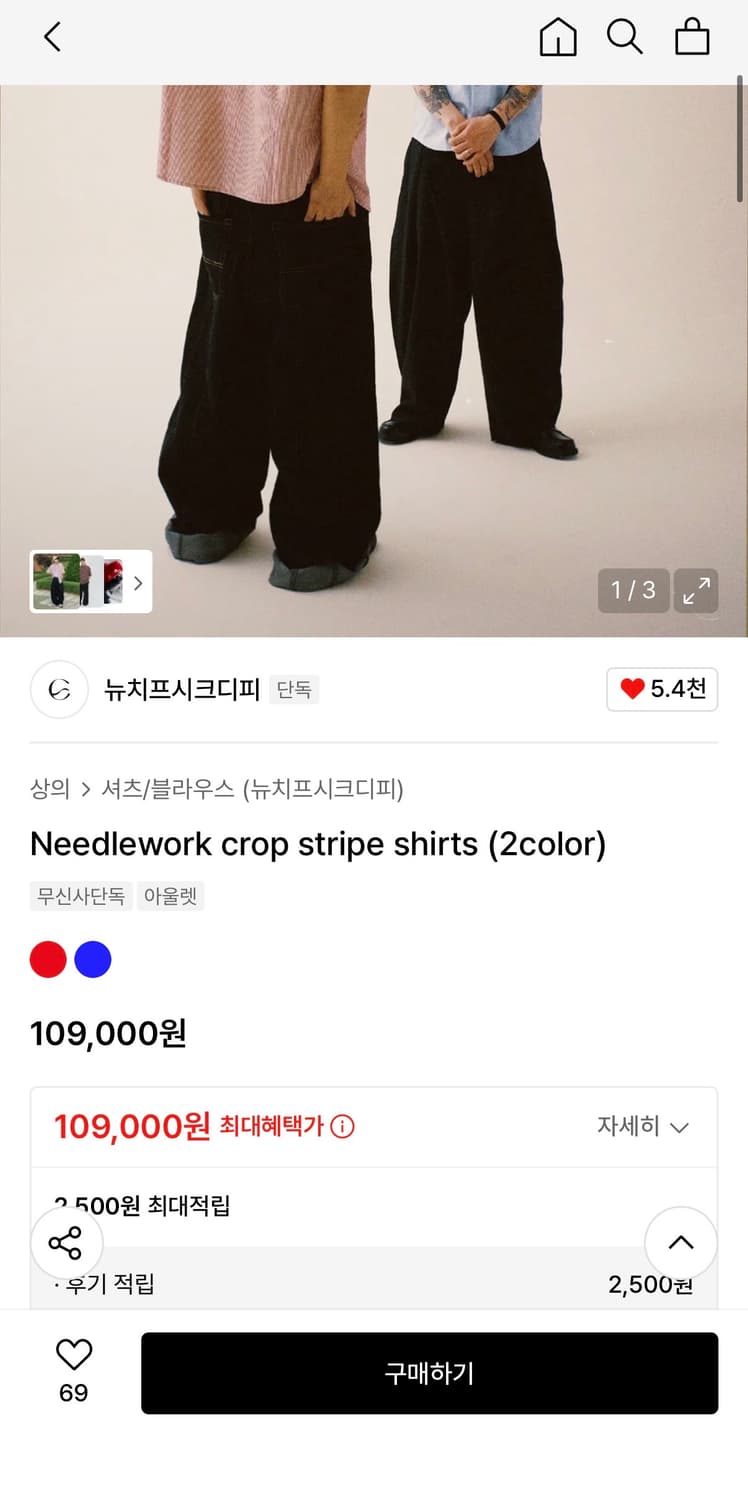The image size is (748, 1500).
Task: Toggle the product like heart above 69
Action: 73,1356
